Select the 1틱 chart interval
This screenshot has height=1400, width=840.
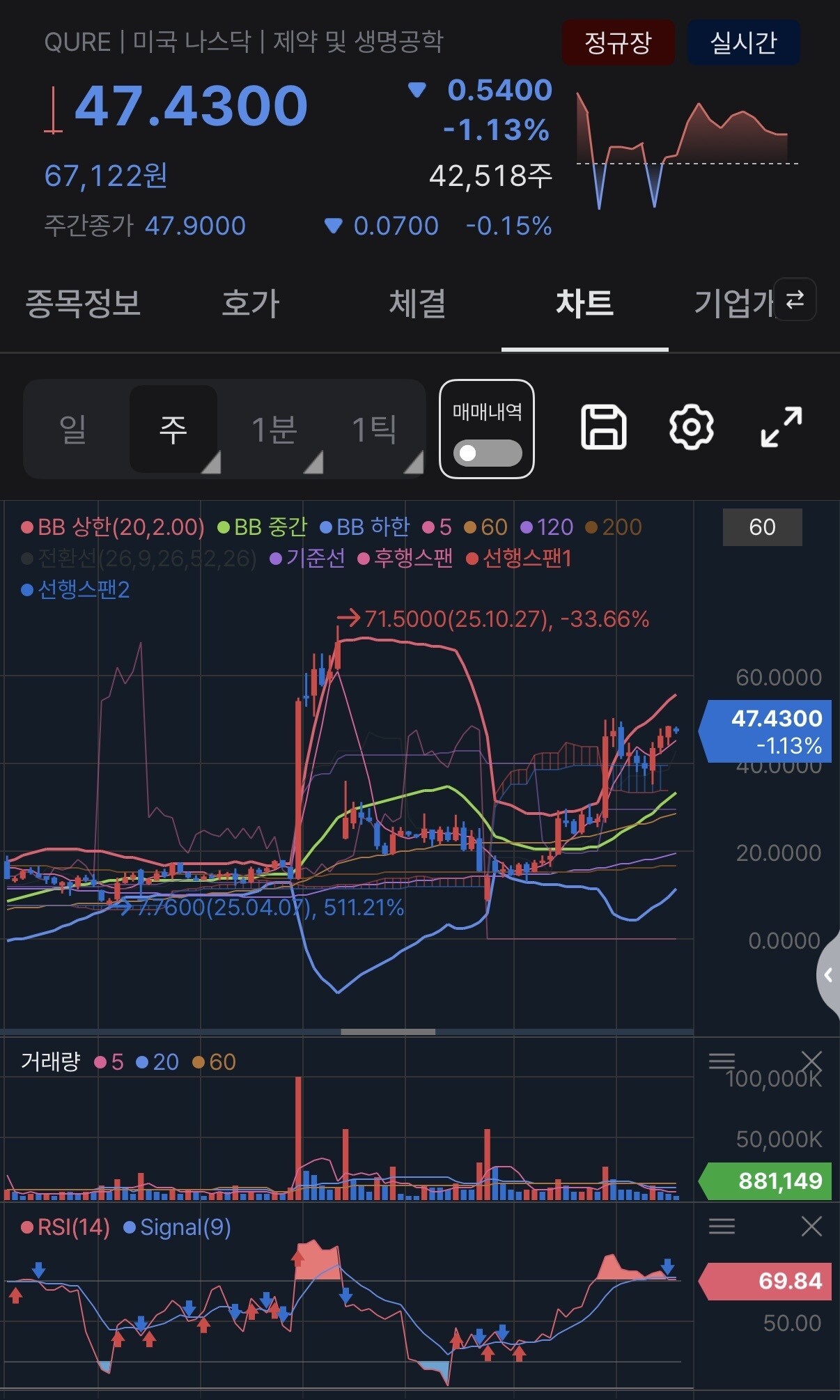374,429
